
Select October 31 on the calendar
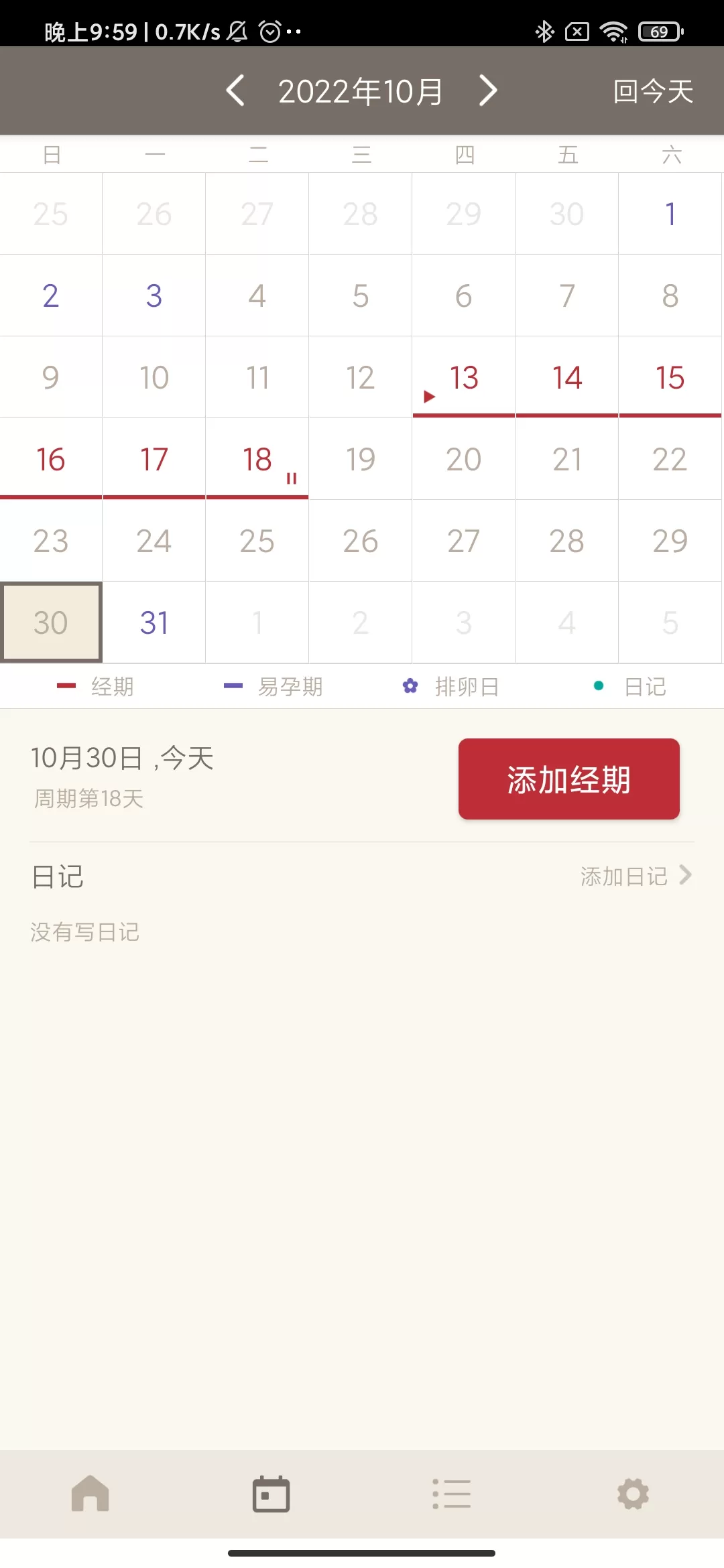click(x=154, y=623)
